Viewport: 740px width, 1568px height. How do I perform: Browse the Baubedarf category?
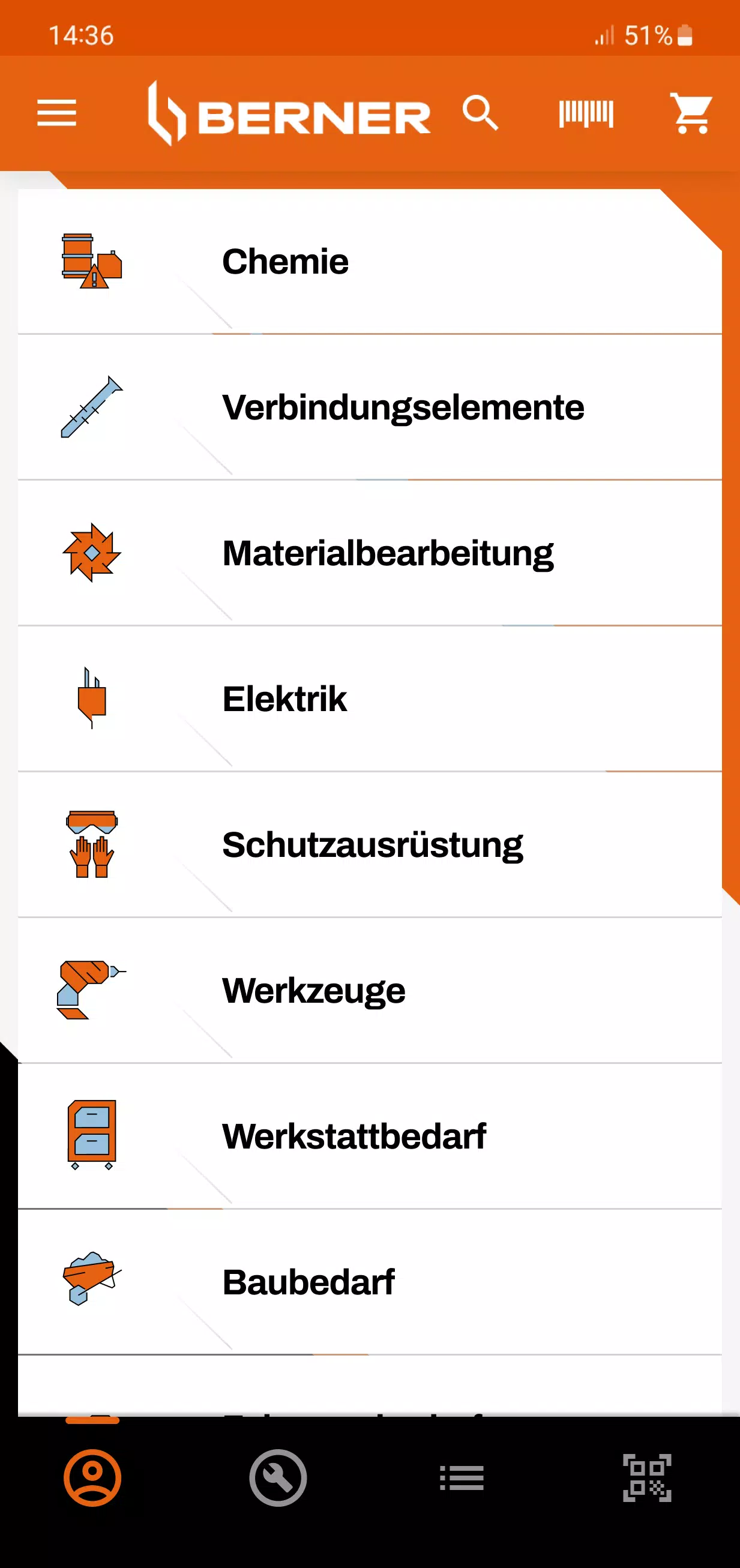tap(370, 1282)
